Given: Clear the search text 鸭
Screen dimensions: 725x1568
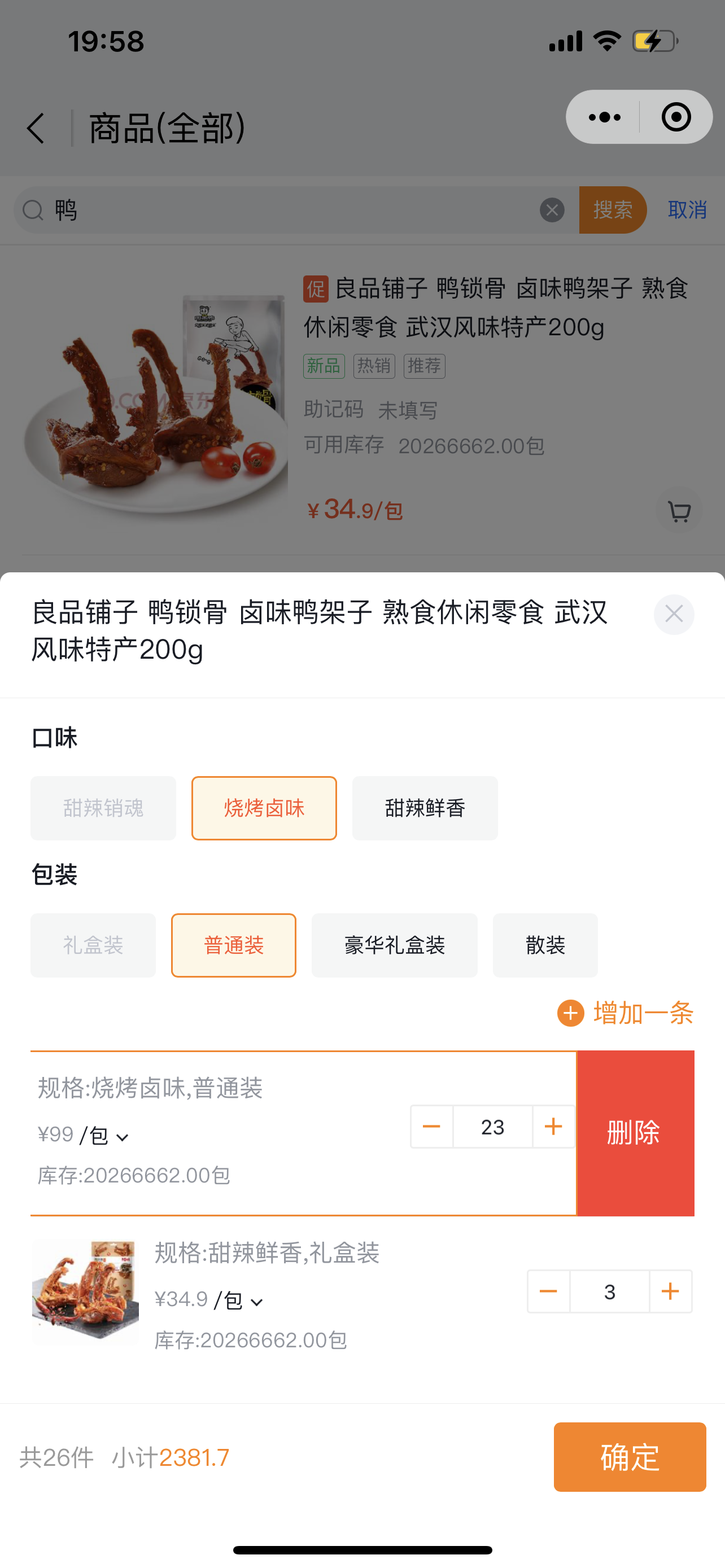Looking at the screenshot, I should (x=552, y=210).
